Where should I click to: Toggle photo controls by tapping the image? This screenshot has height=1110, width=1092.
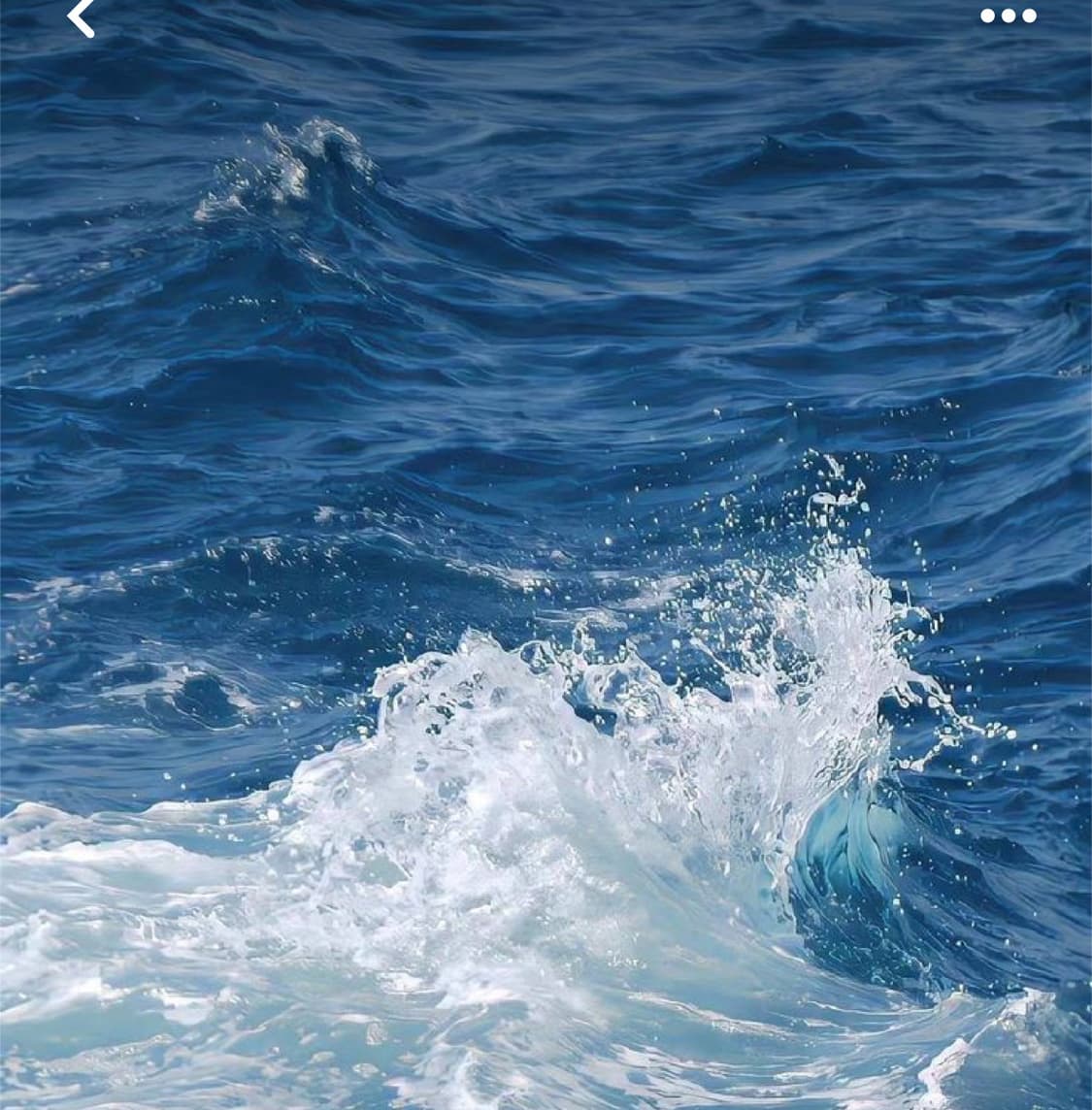coord(546,555)
